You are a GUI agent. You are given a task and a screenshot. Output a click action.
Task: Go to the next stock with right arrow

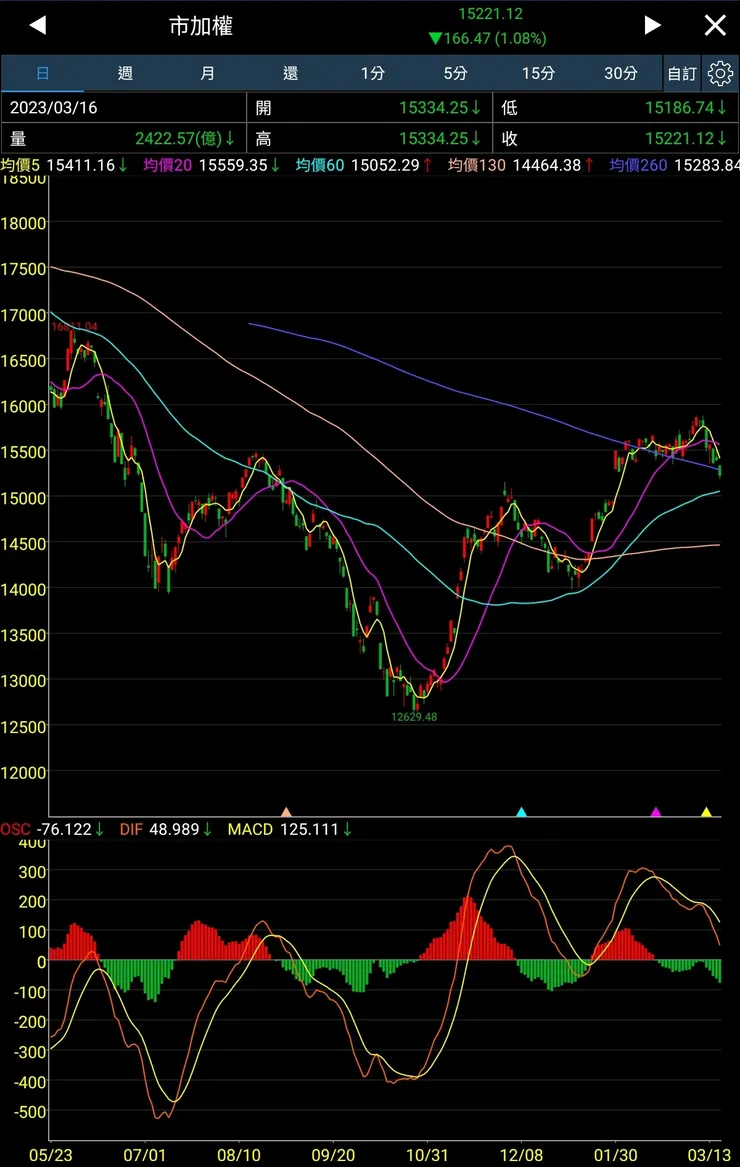coord(652,26)
